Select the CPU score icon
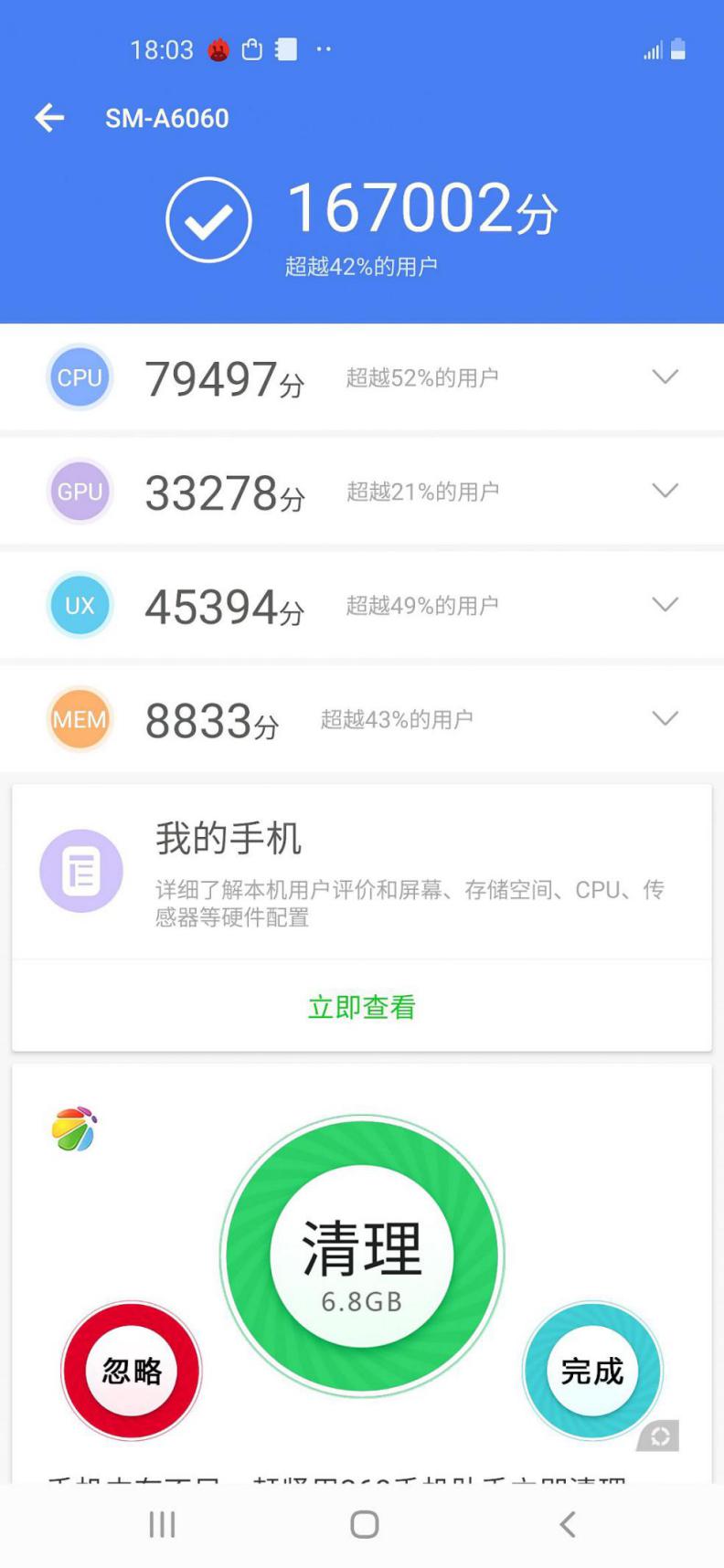 (79, 376)
